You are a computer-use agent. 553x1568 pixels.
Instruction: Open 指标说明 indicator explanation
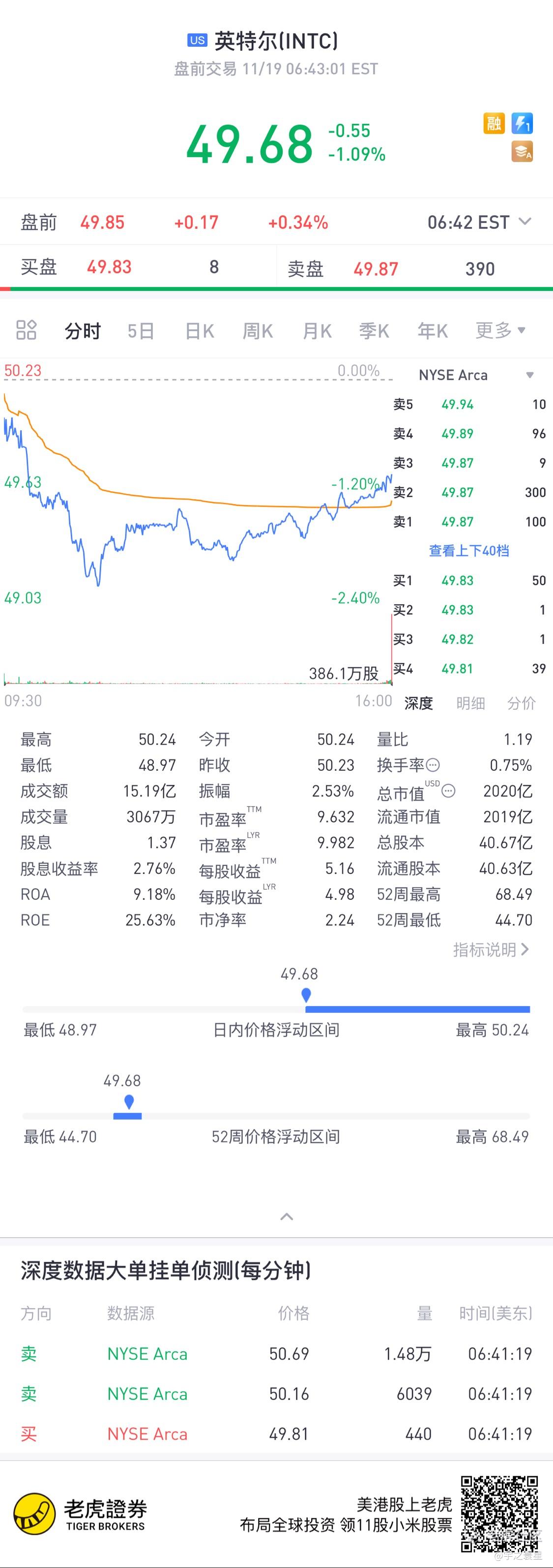point(491,950)
